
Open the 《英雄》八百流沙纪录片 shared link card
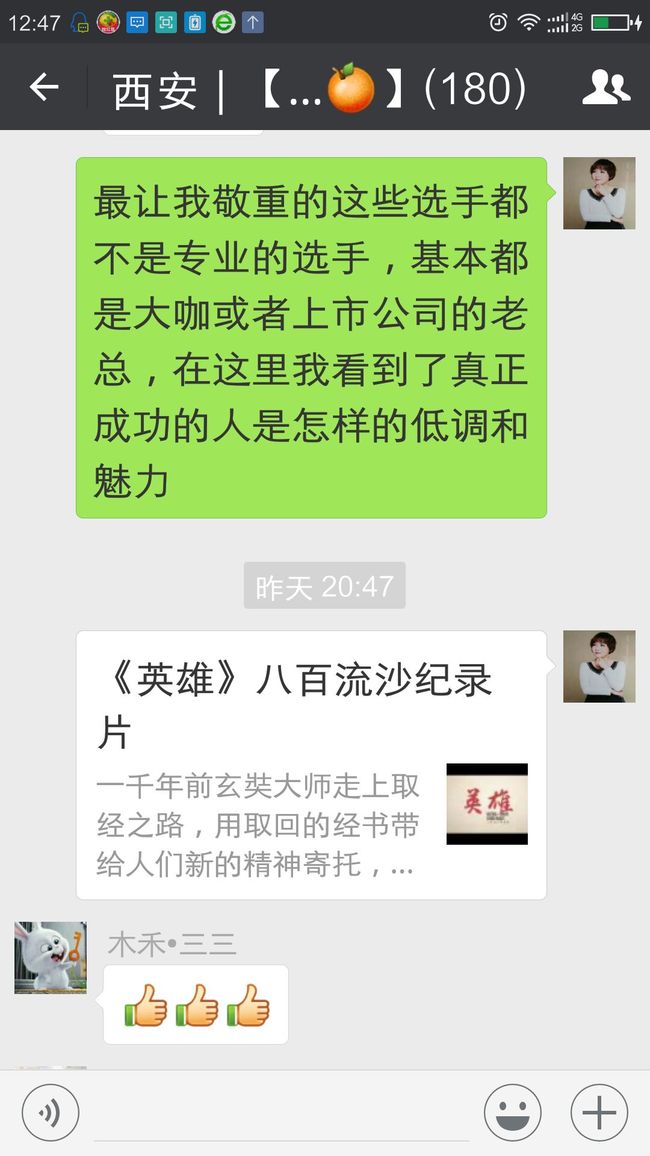point(311,765)
